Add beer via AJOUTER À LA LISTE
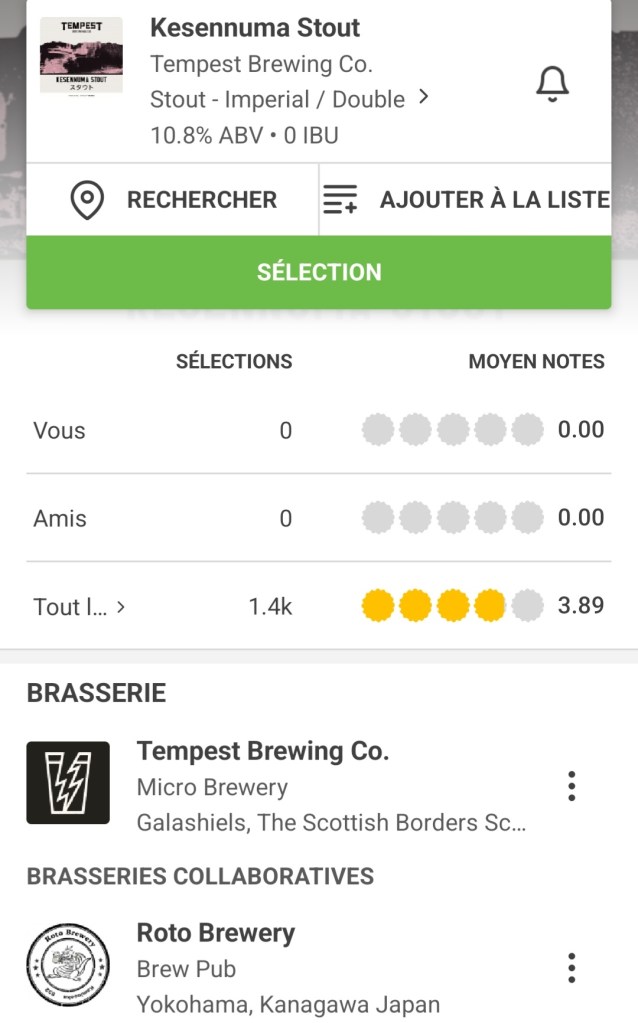 click(466, 200)
